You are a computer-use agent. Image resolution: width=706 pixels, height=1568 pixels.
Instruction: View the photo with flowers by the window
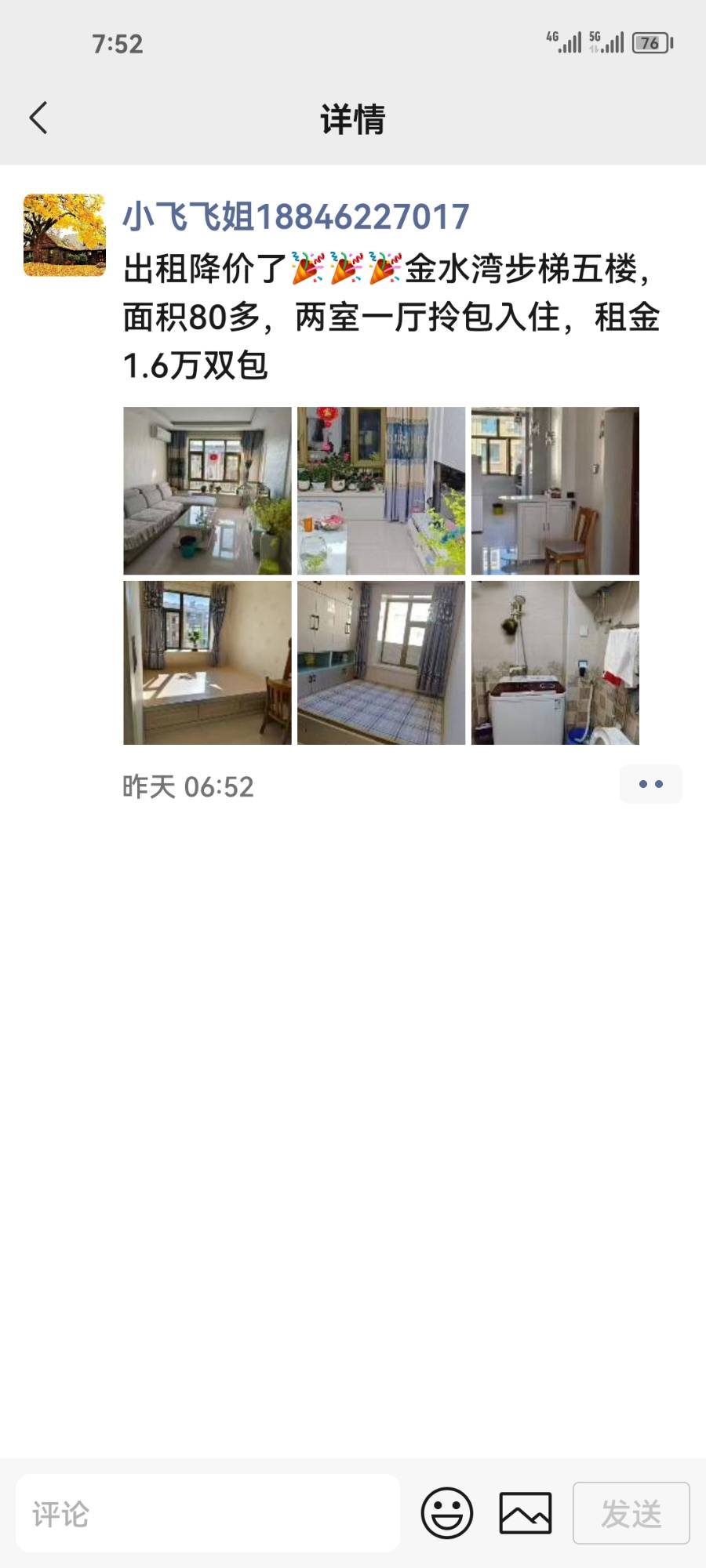(x=381, y=491)
